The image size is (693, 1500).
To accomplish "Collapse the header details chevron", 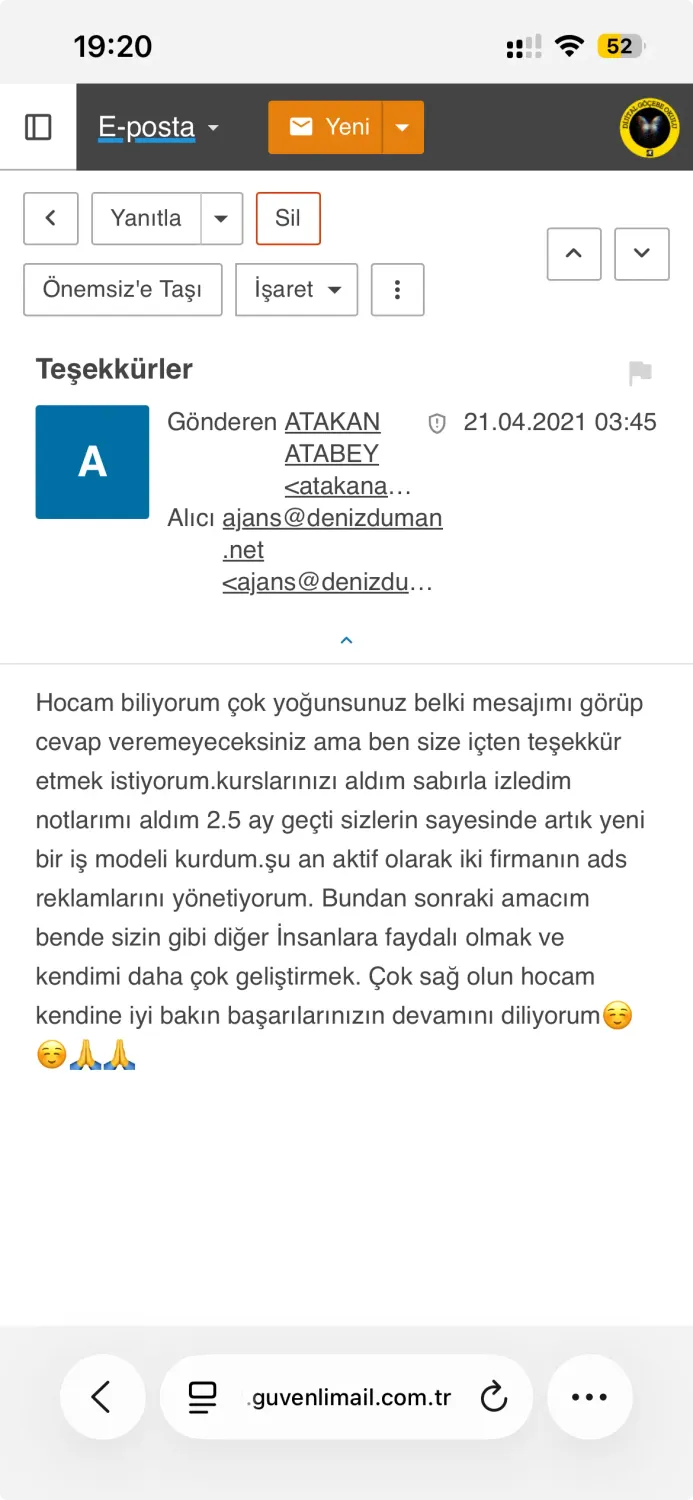I will click(347, 640).
